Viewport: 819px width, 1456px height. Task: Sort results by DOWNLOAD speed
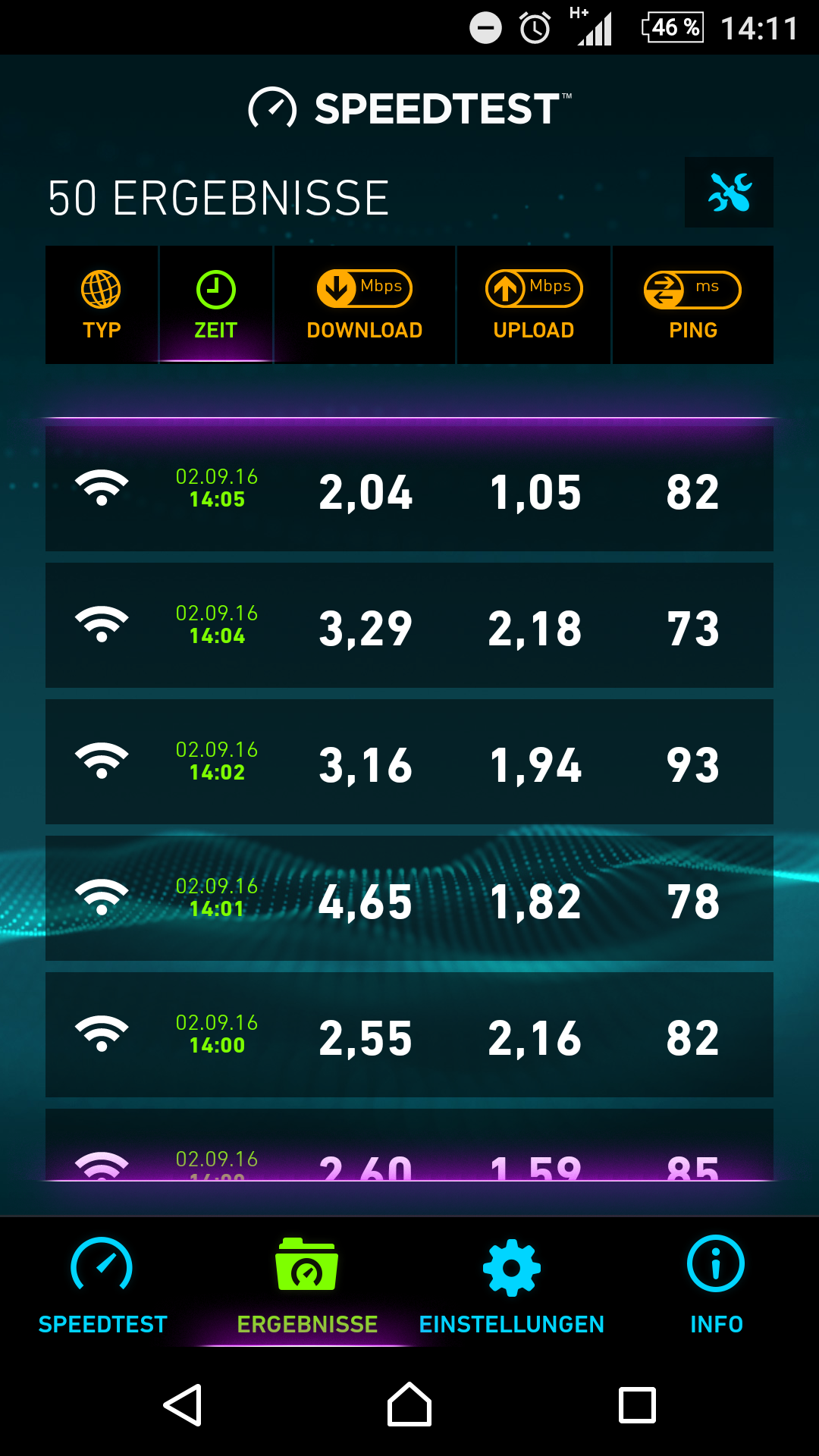coord(365,305)
